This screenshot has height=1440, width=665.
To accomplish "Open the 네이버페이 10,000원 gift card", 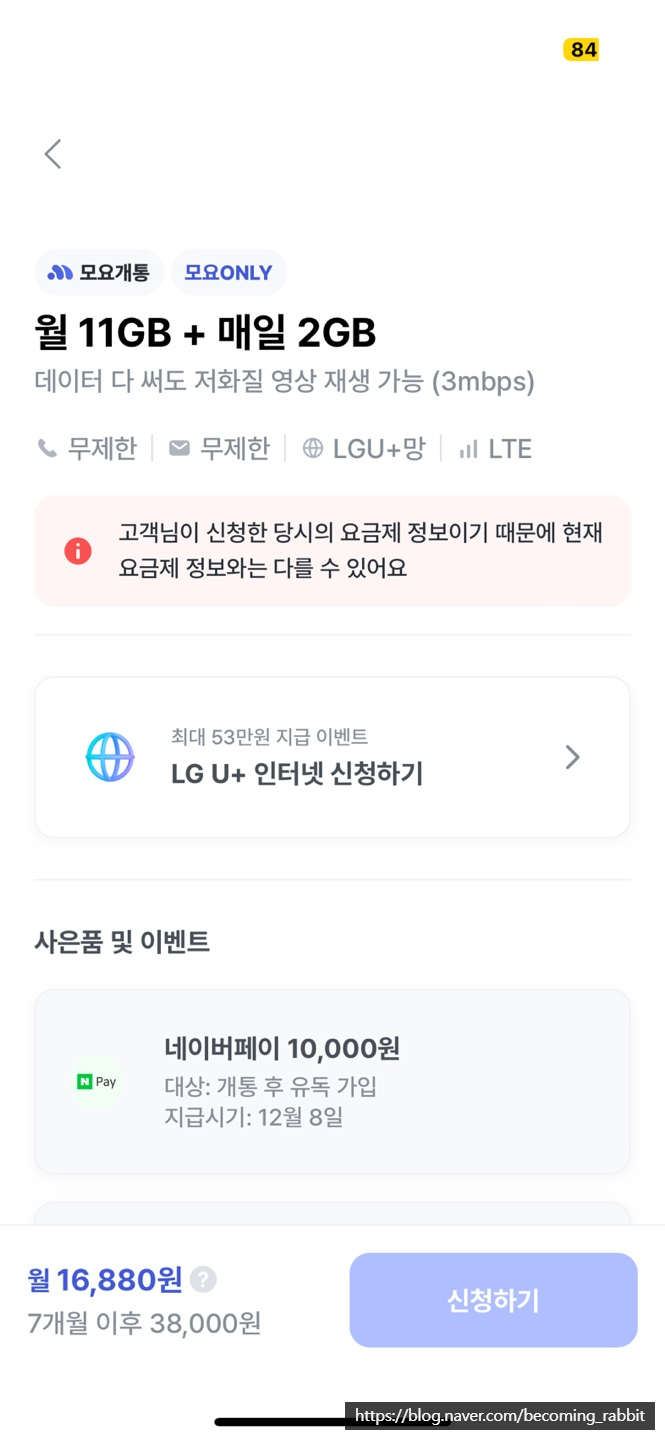I will [x=332, y=1081].
